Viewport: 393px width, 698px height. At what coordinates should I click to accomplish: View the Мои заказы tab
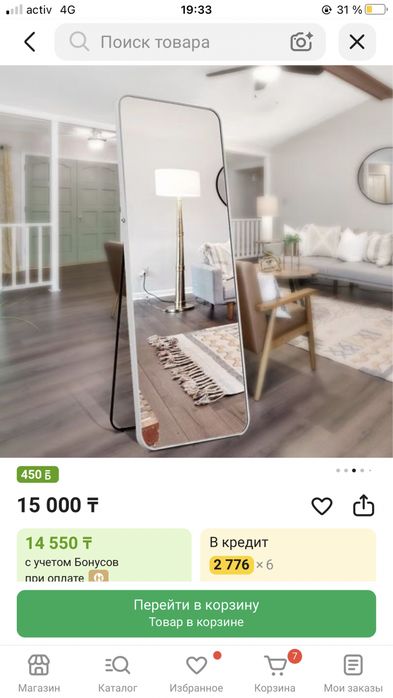353,674
